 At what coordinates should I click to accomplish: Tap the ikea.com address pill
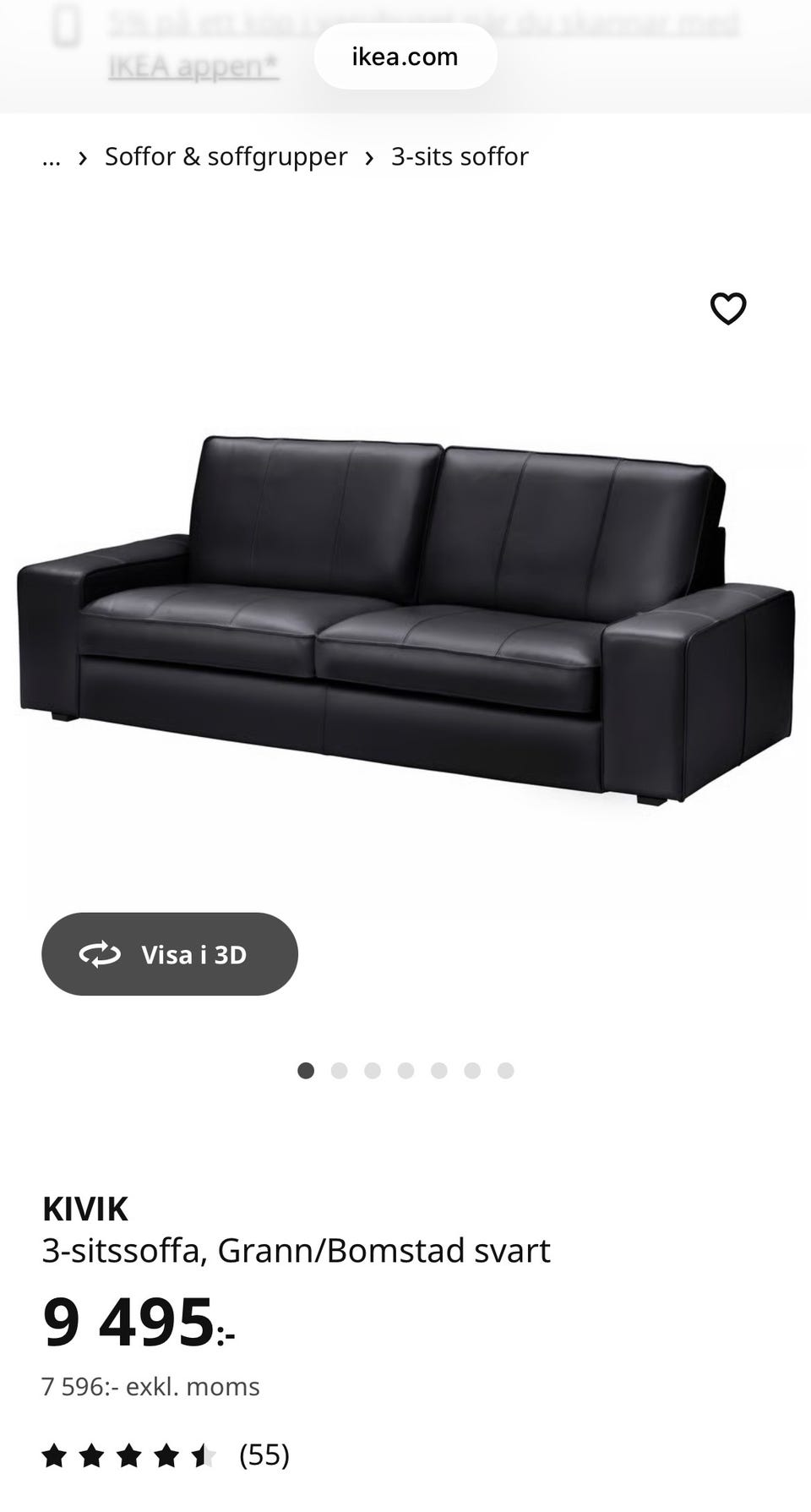pos(405,57)
